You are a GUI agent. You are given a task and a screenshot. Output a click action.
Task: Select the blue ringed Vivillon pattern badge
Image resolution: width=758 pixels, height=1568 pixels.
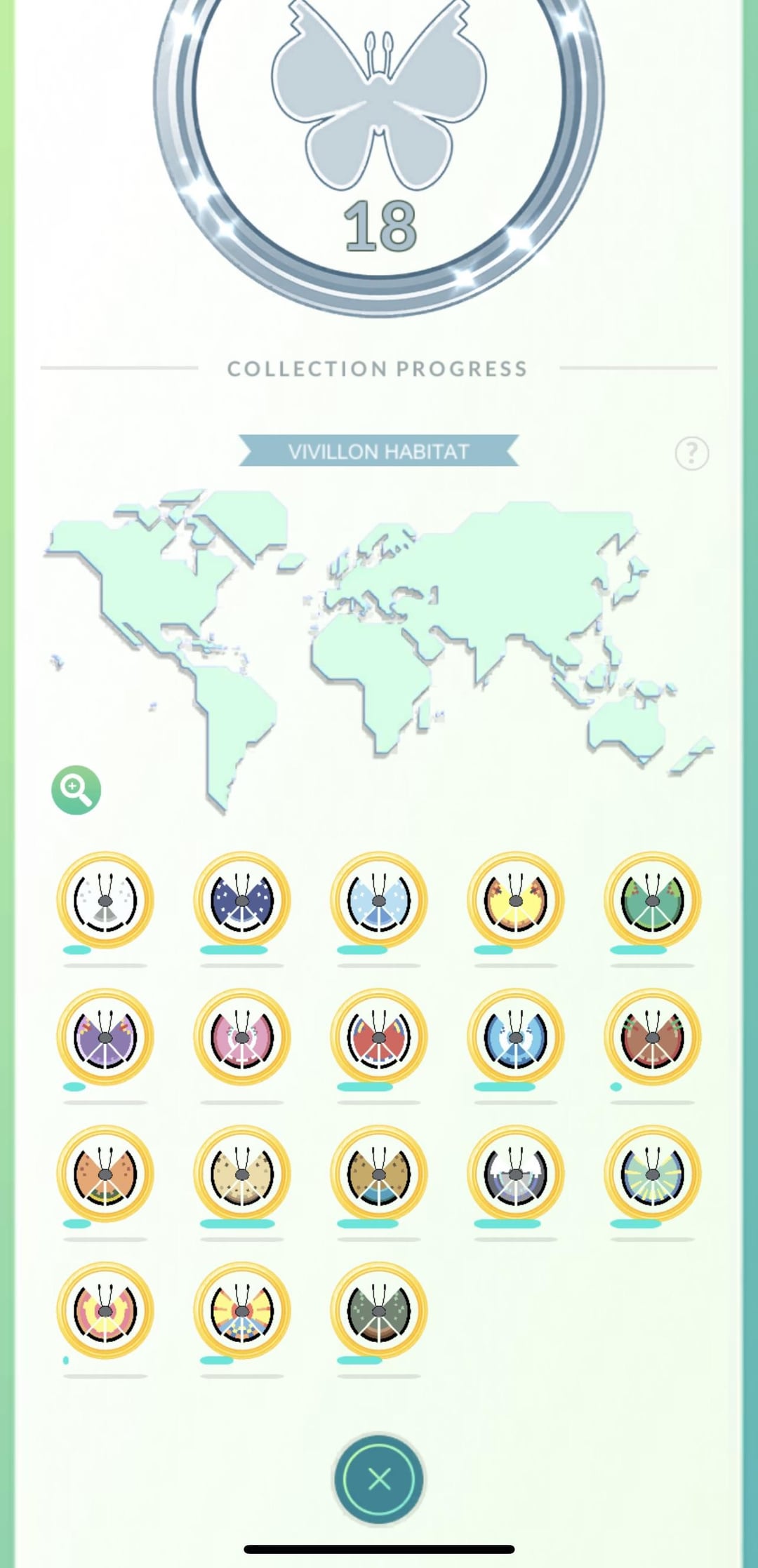(516, 1036)
